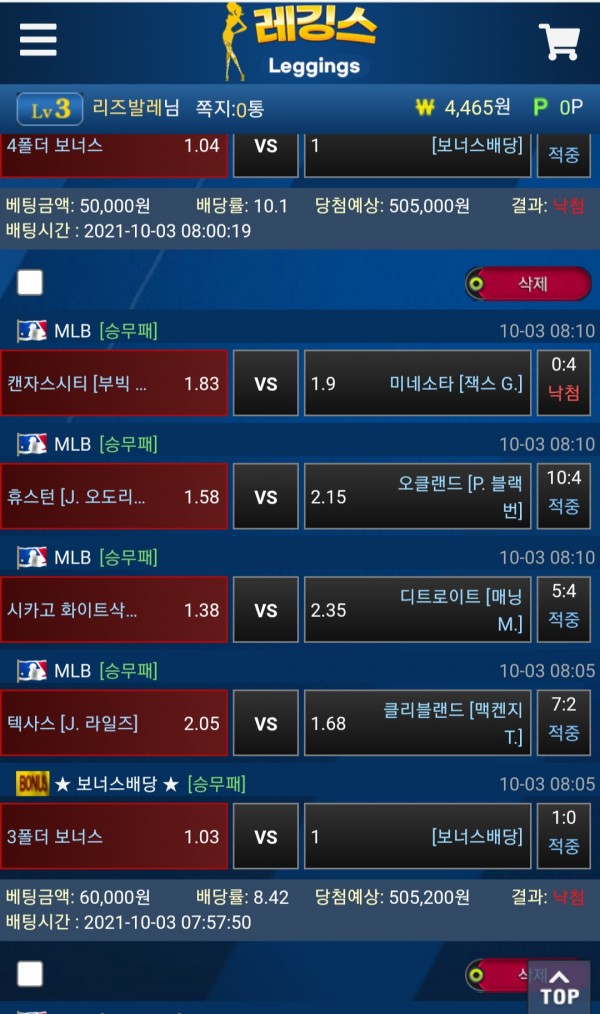Check the checkbox above the 캔자스시티 bet slip
600x1014 pixels.
[x=31, y=283]
